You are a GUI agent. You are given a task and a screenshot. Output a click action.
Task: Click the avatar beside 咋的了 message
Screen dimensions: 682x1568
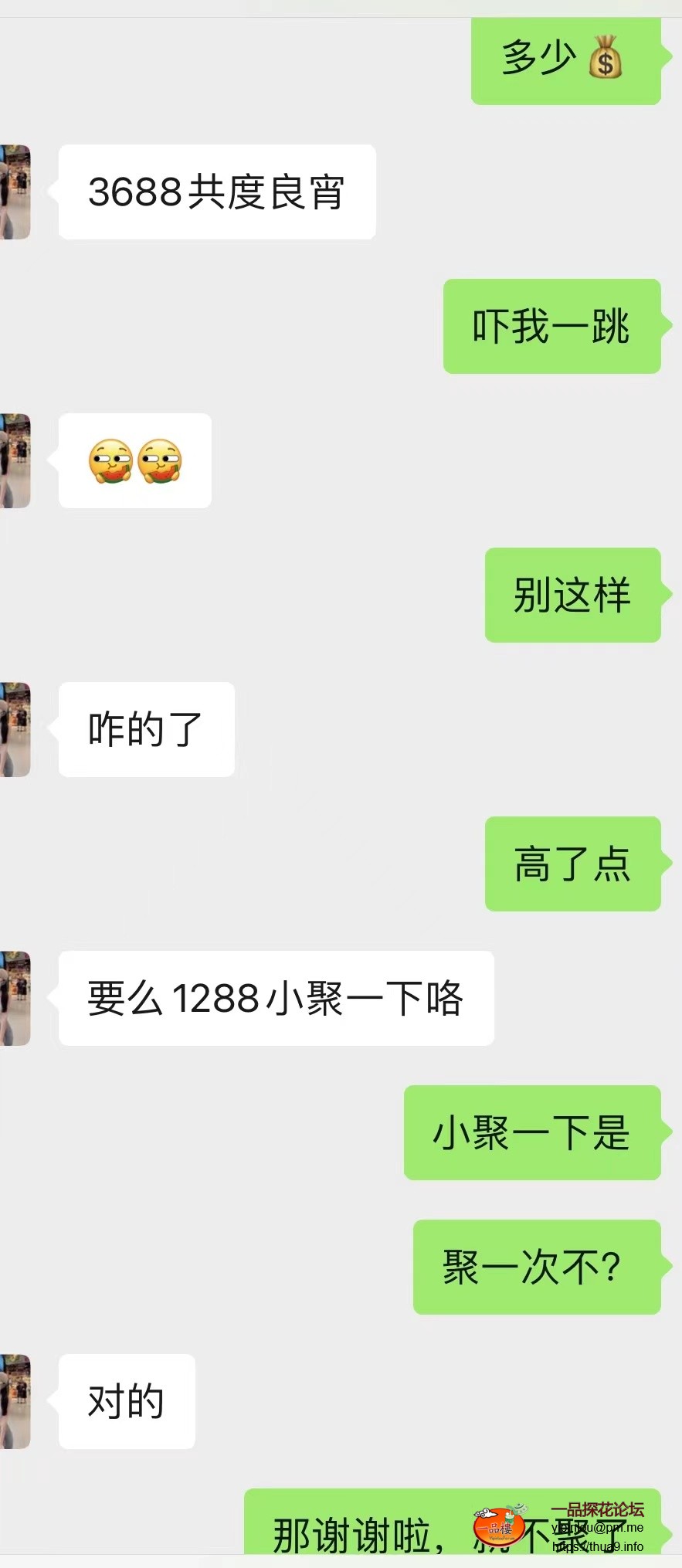click(14, 728)
